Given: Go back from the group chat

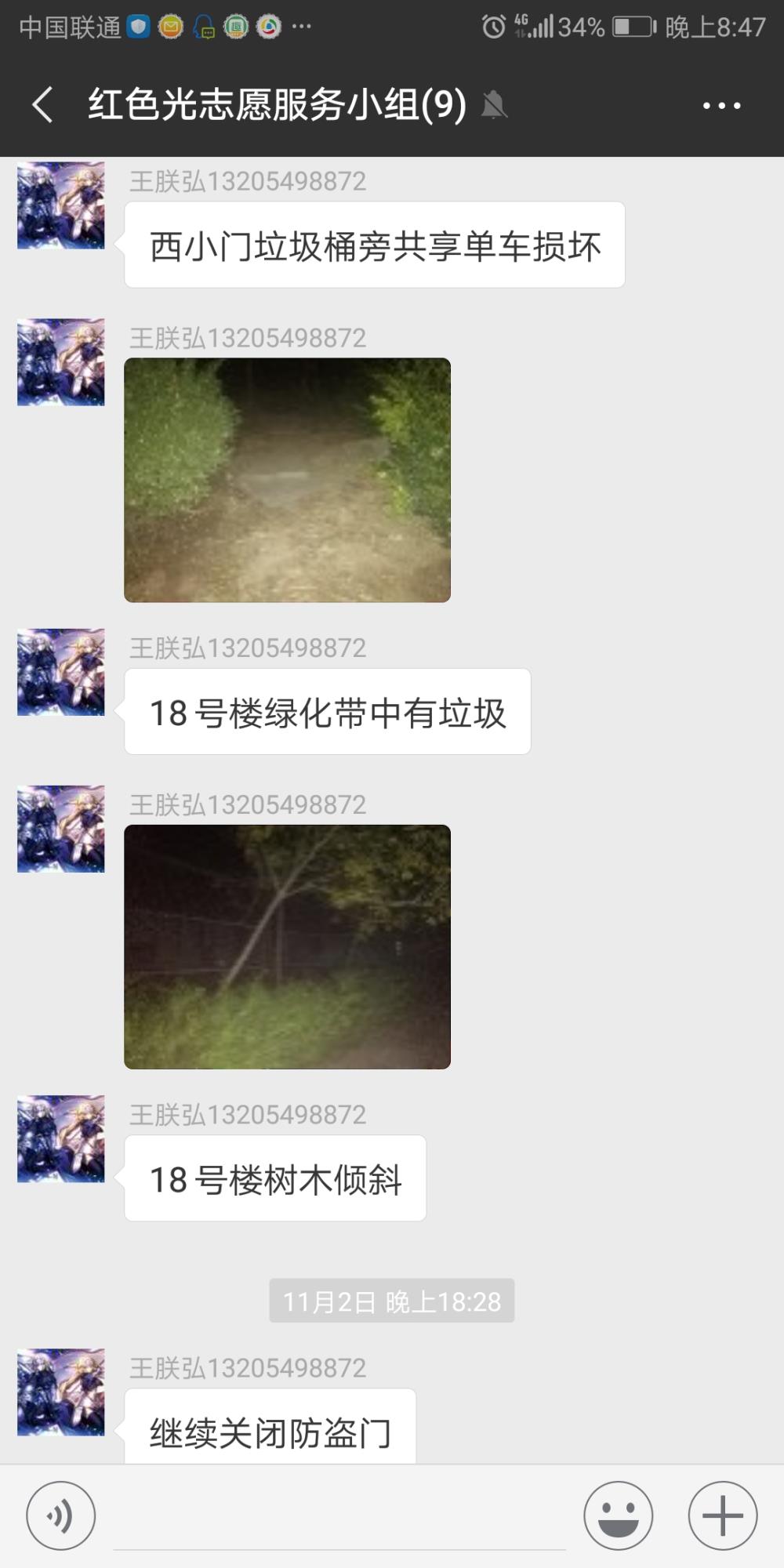Looking at the screenshot, I should [43, 105].
